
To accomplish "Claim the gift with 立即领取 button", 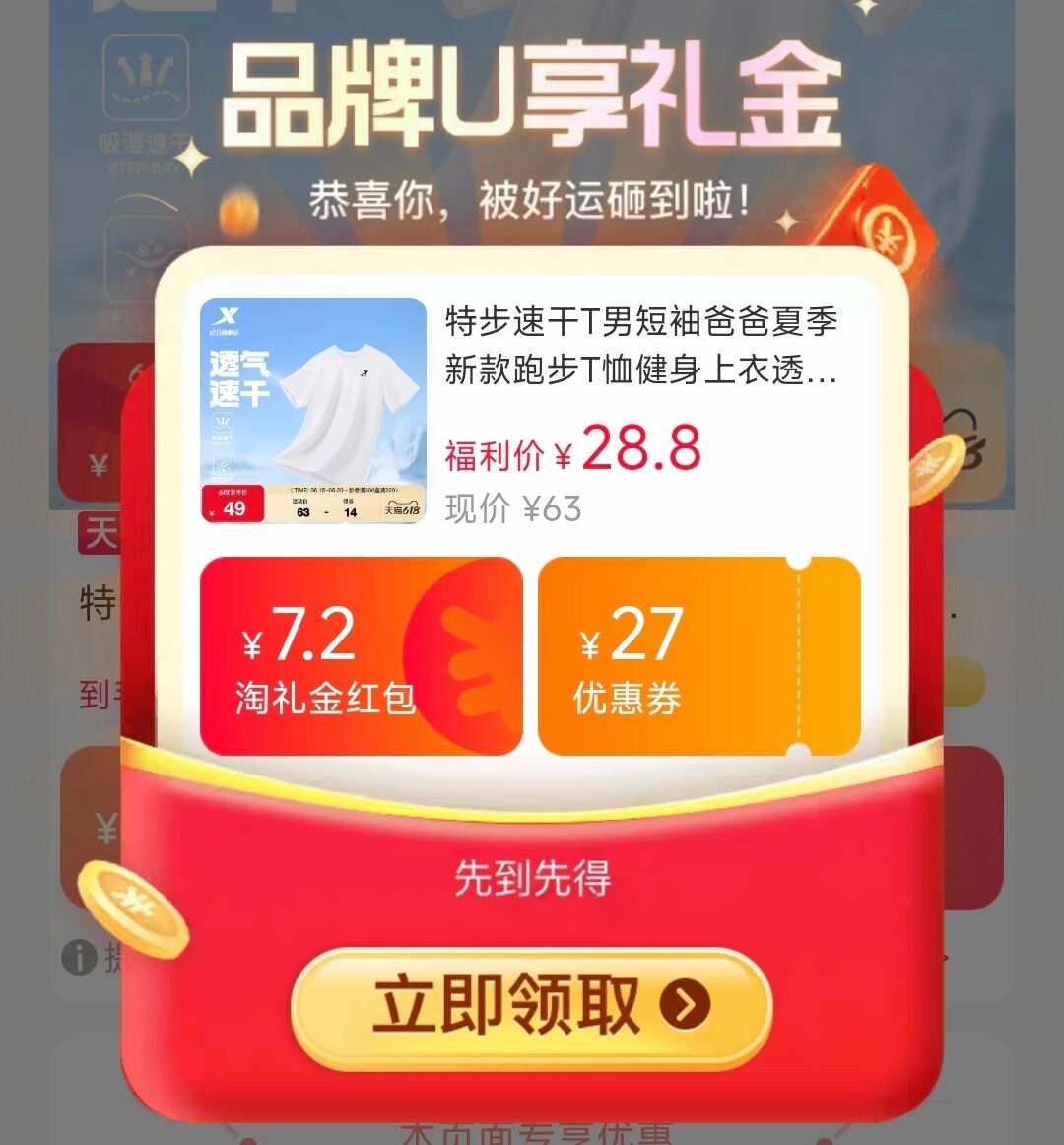I will click(531, 1007).
